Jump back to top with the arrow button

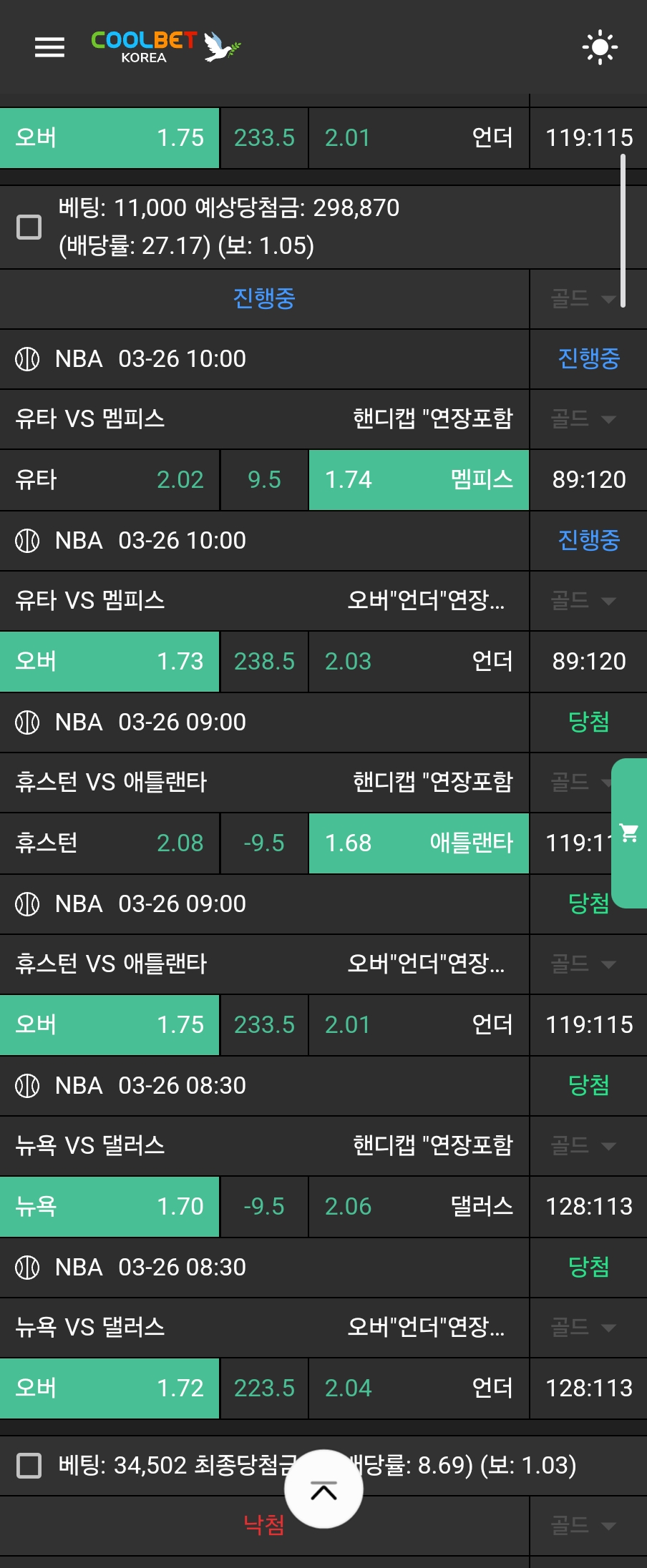click(x=323, y=1491)
